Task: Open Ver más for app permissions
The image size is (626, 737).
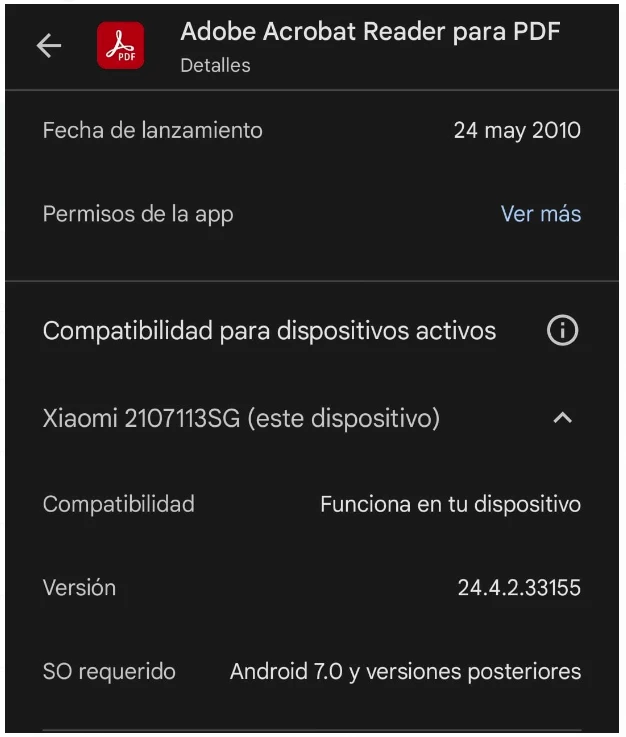Action: coord(540,214)
